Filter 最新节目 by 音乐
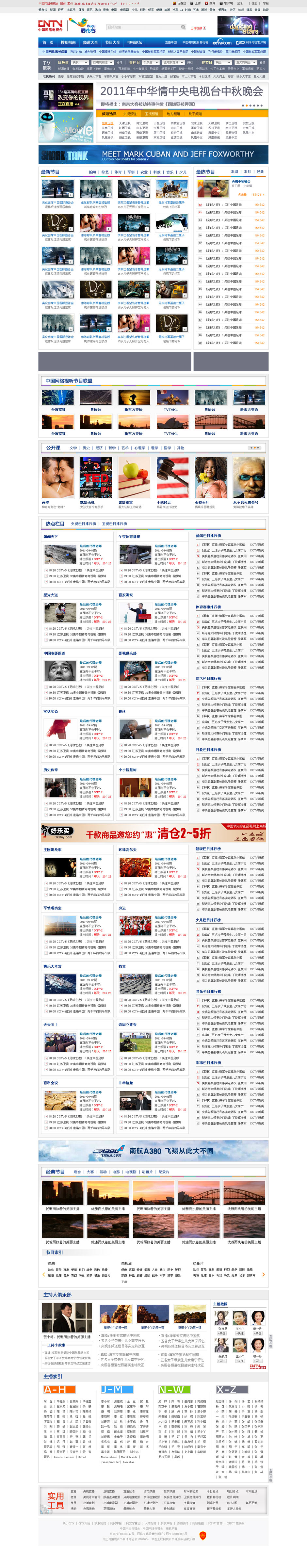Viewport: 307px width, 1568px height. [x=170, y=172]
